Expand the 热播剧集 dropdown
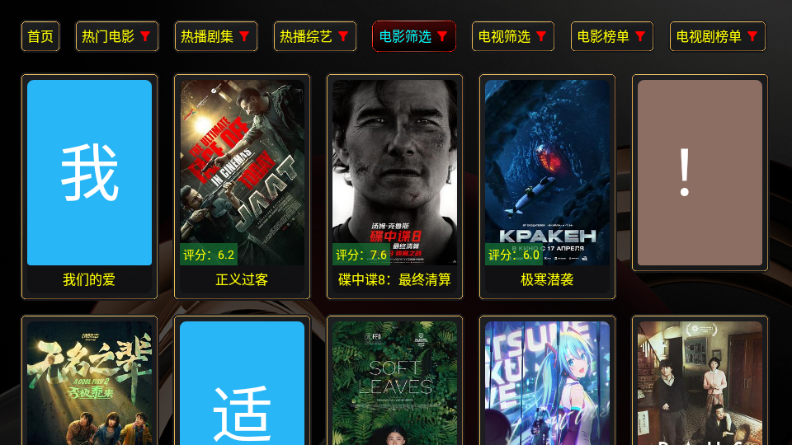The image size is (792, 445). click(x=215, y=37)
